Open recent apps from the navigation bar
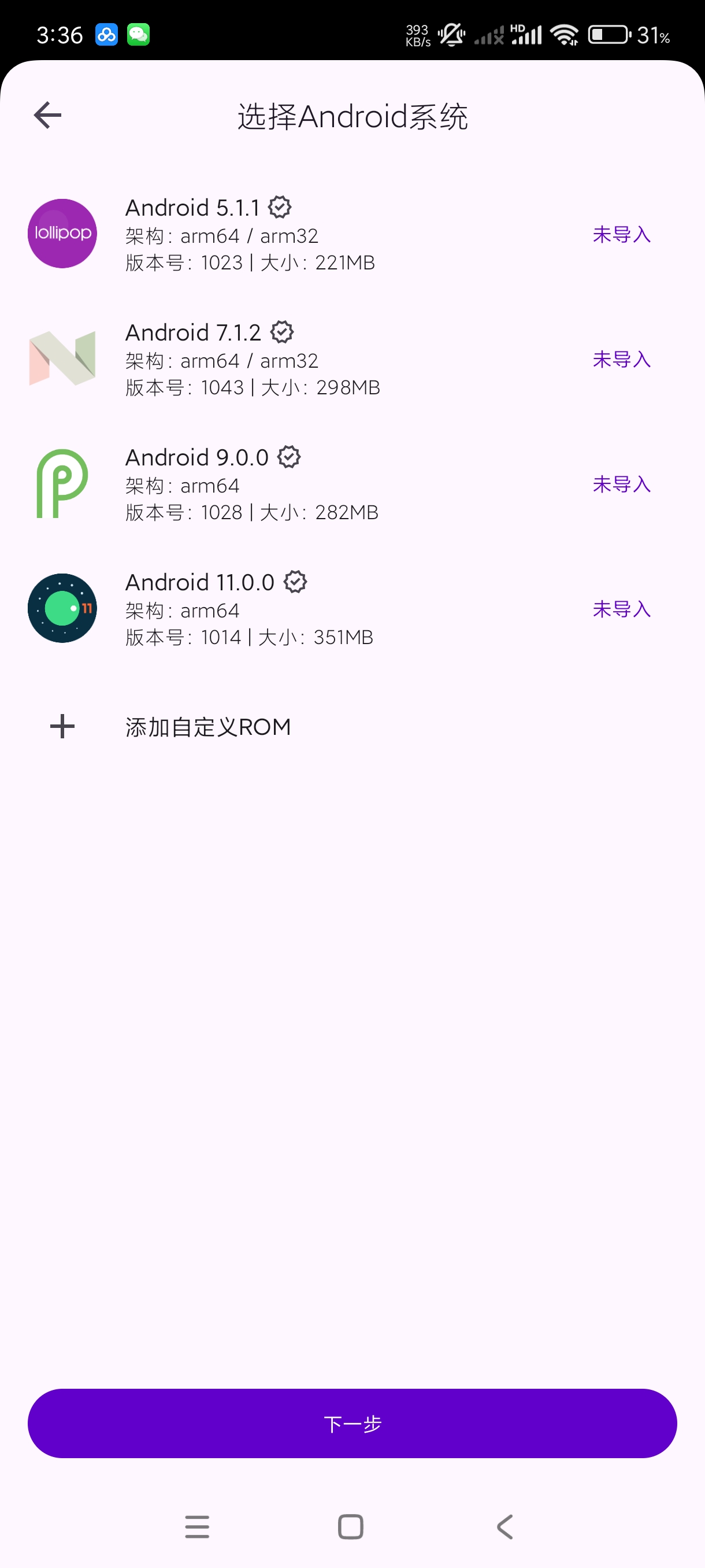Viewport: 705px width, 1568px height. coord(197,1526)
